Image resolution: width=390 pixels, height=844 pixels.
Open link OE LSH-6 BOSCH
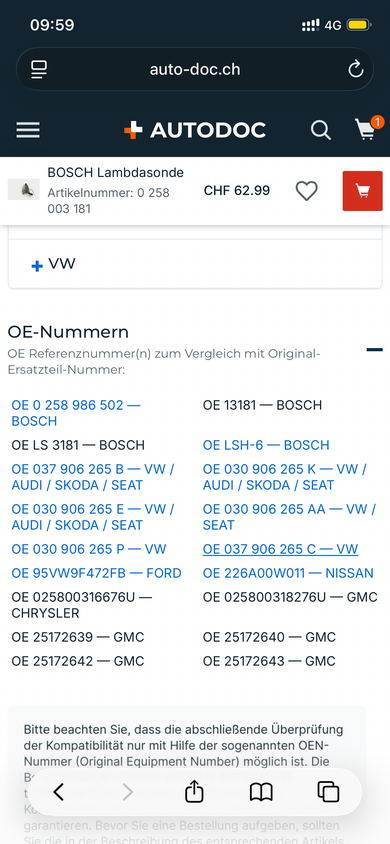266,445
